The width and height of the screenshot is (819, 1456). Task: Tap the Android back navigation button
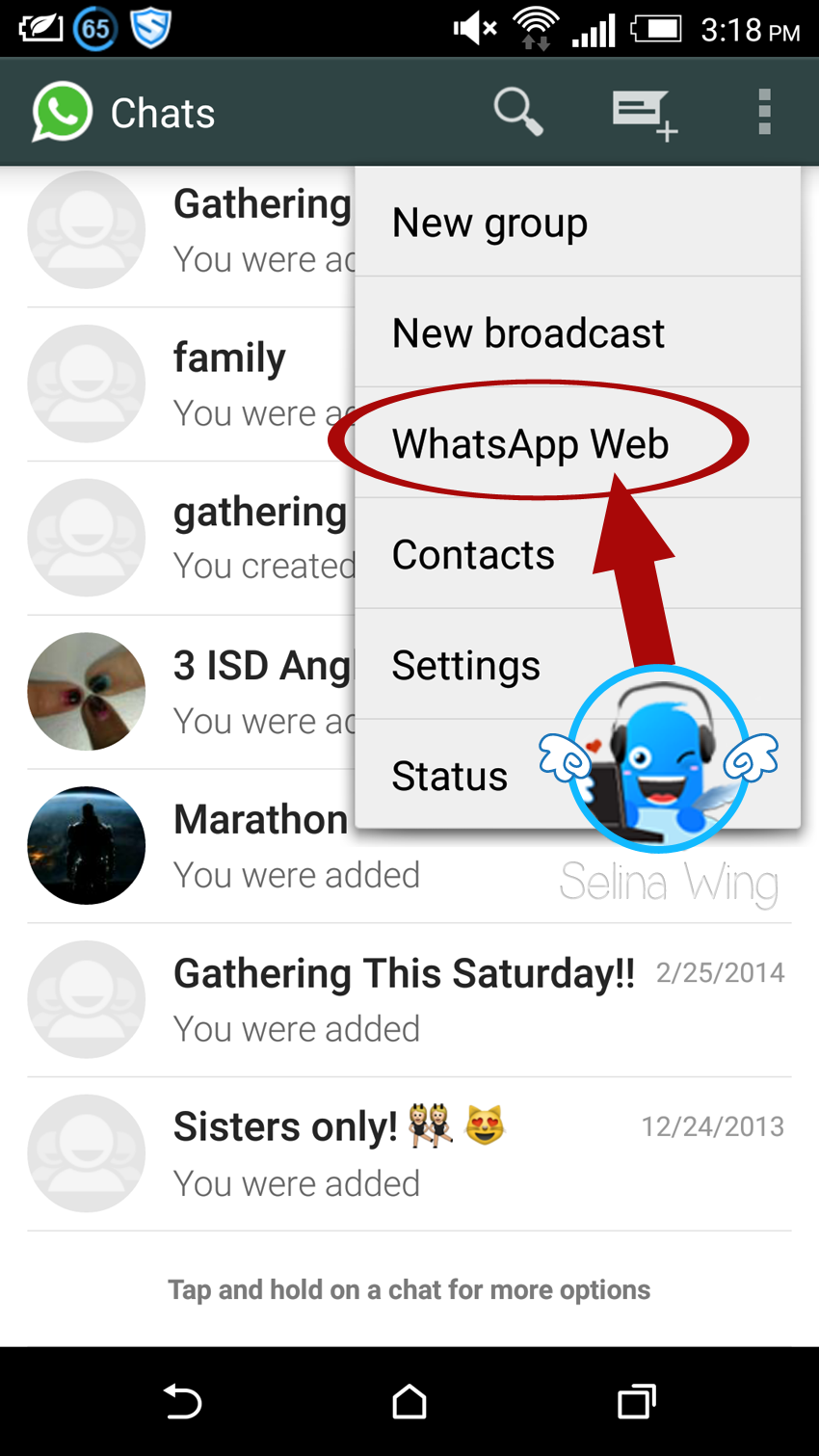[x=183, y=1402]
